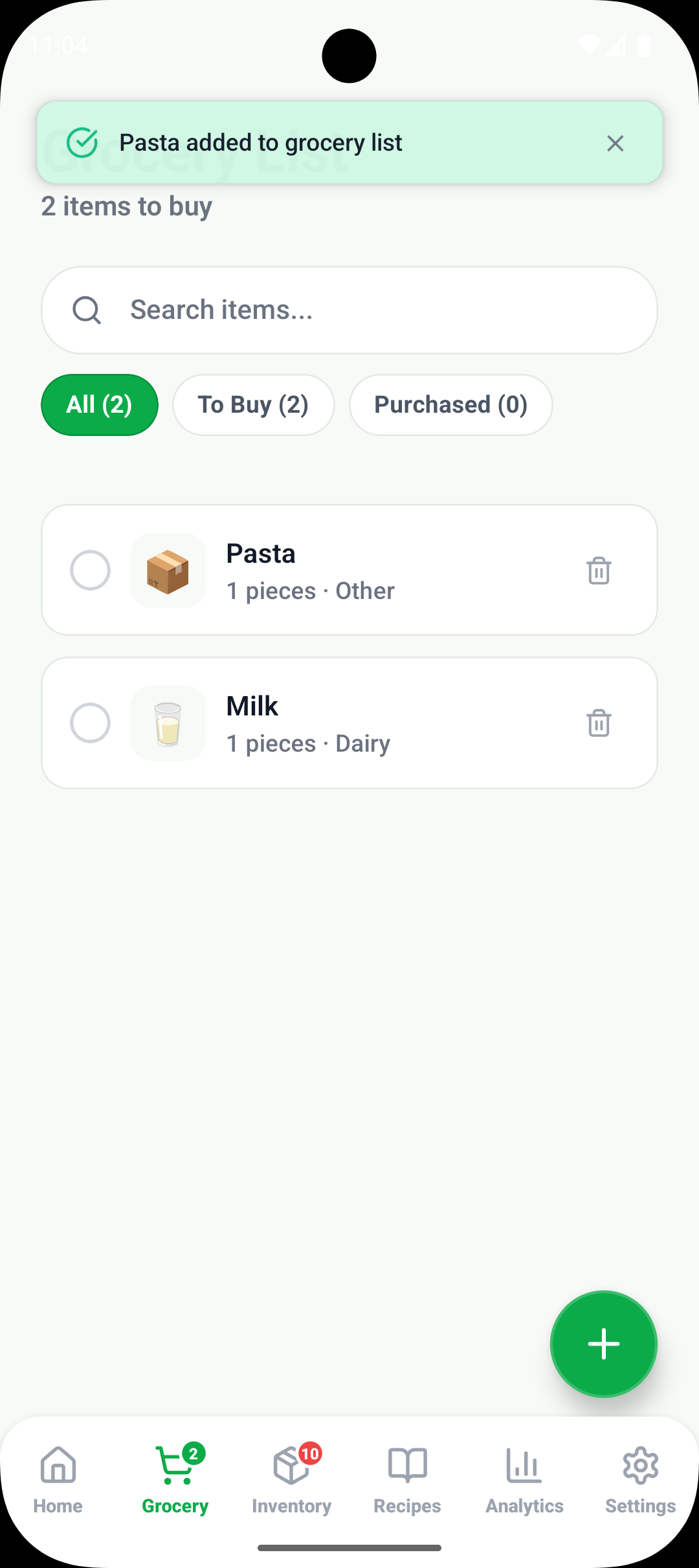Open the Purchased items filter

tap(450, 405)
